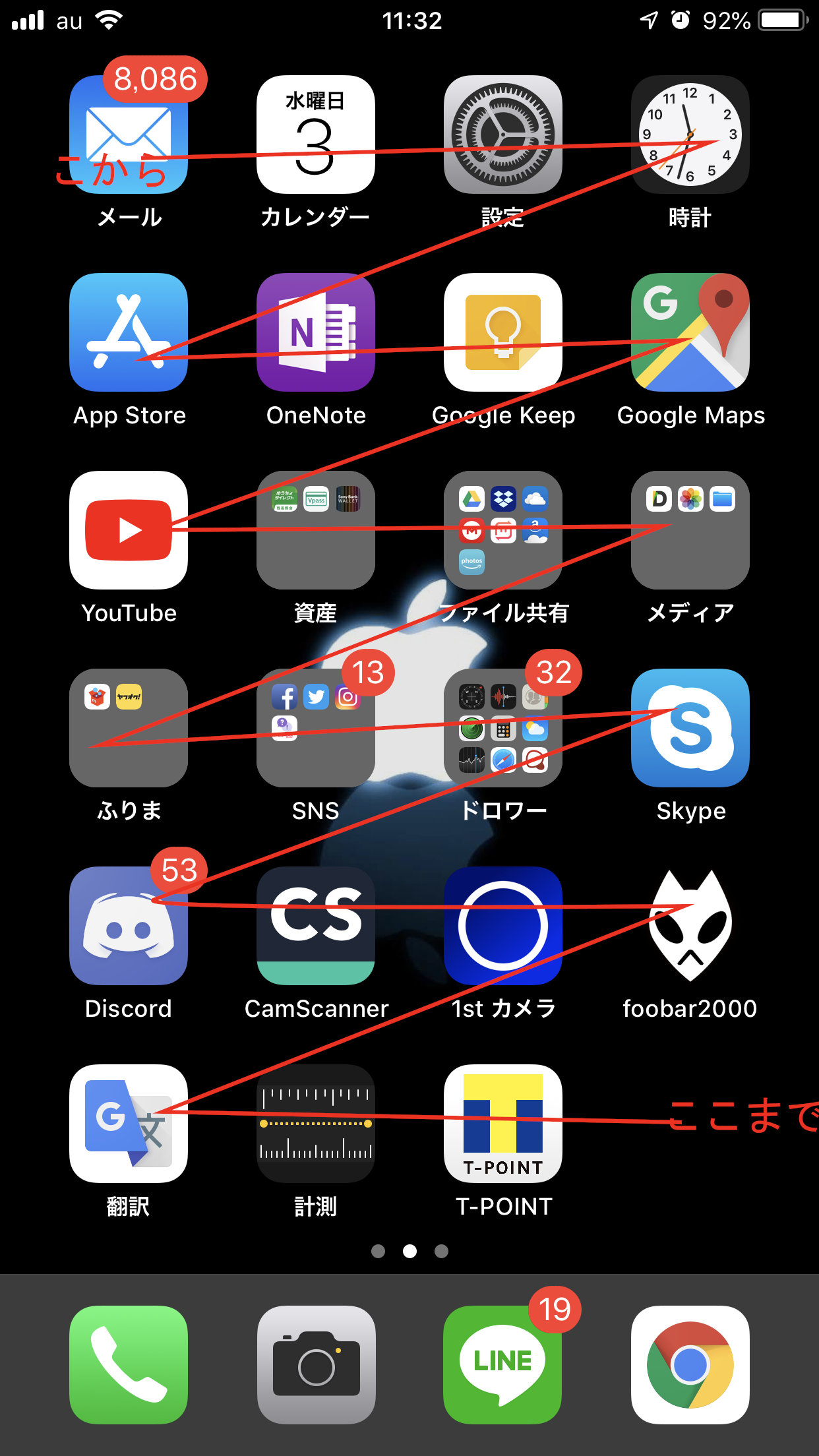This screenshot has height=1456, width=819.
Task: Open the ファイル共有 folder
Action: pyautogui.click(x=503, y=530)
